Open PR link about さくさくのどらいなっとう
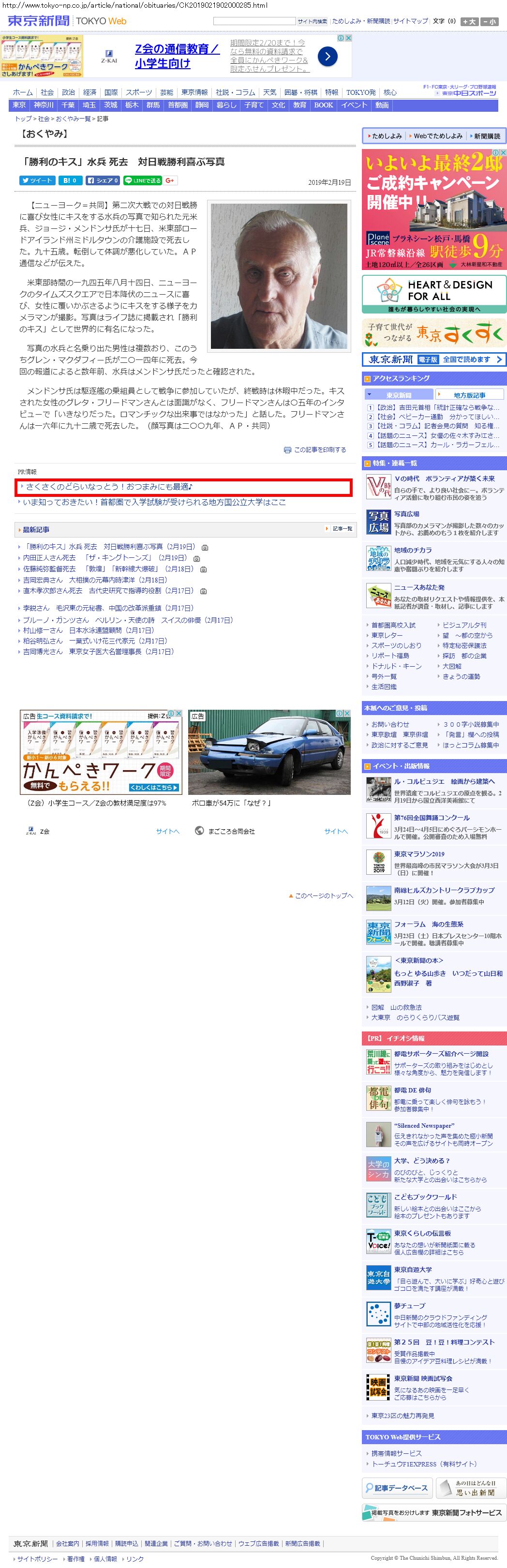Viewport: 507px width, 1568px height. 109,487
